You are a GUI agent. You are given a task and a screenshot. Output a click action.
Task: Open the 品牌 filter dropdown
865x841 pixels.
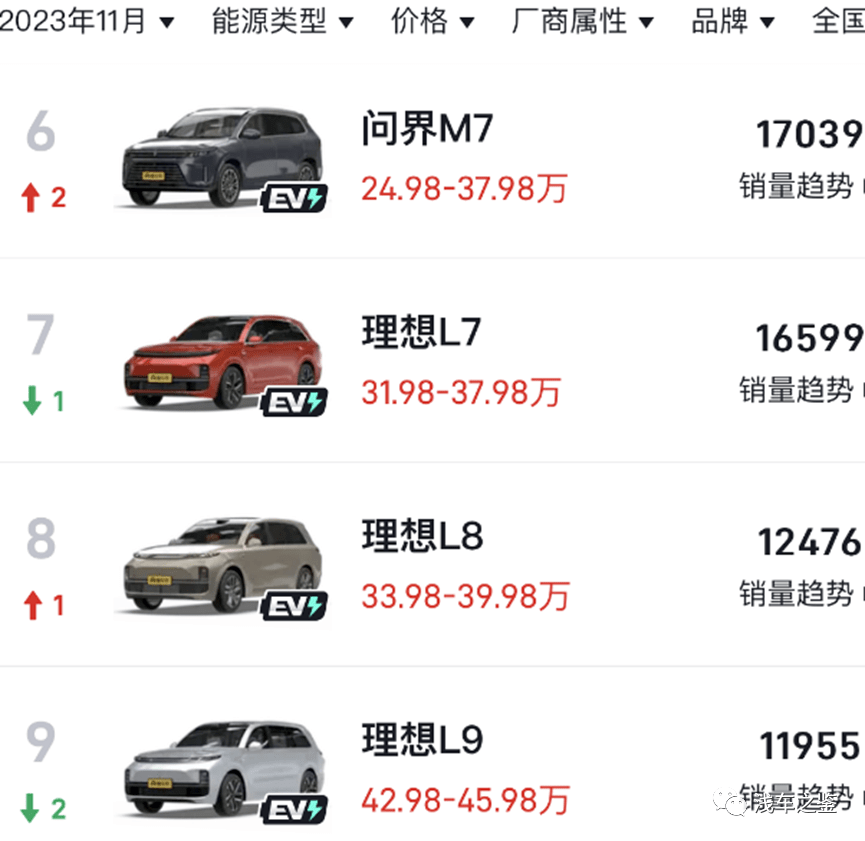coord(732,20)
